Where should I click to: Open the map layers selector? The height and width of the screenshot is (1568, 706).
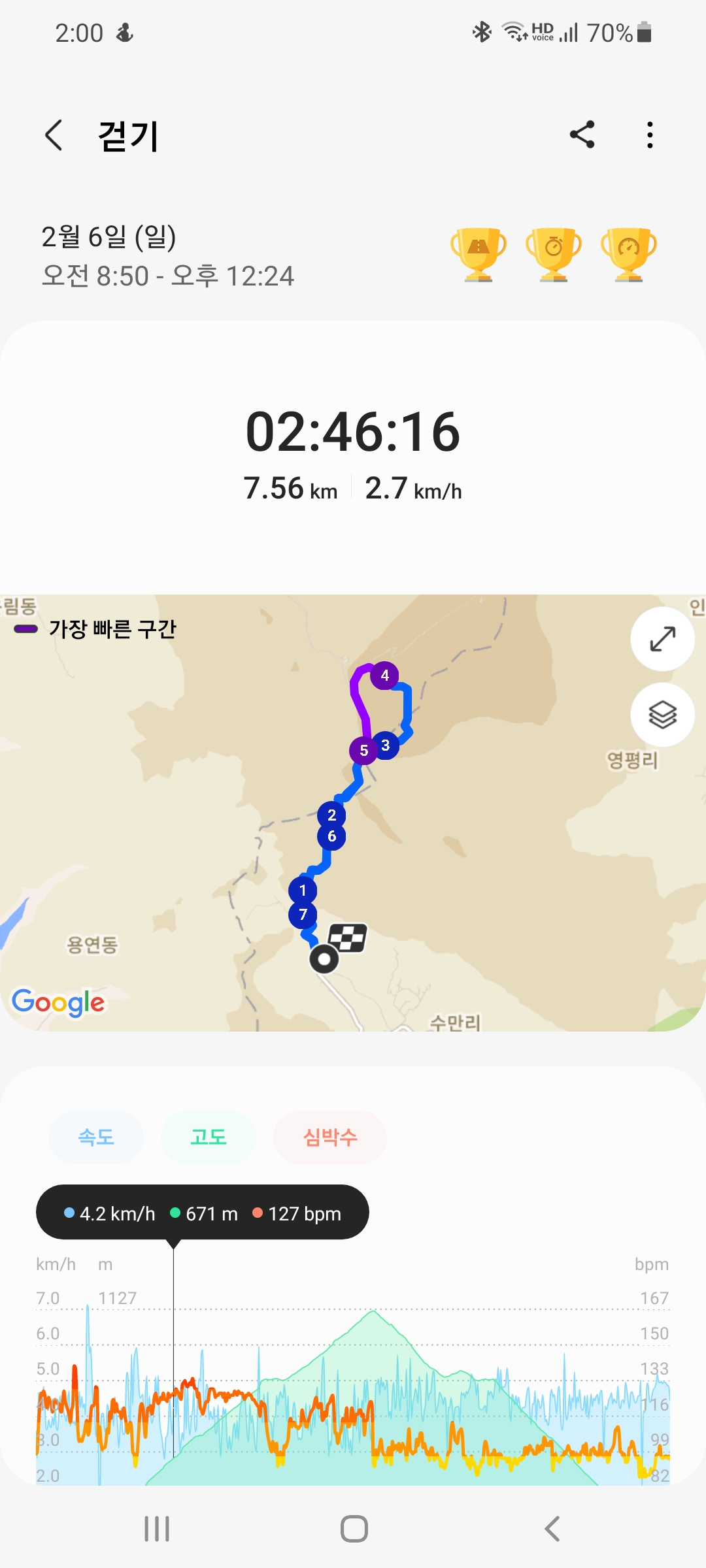pos(662,715)
